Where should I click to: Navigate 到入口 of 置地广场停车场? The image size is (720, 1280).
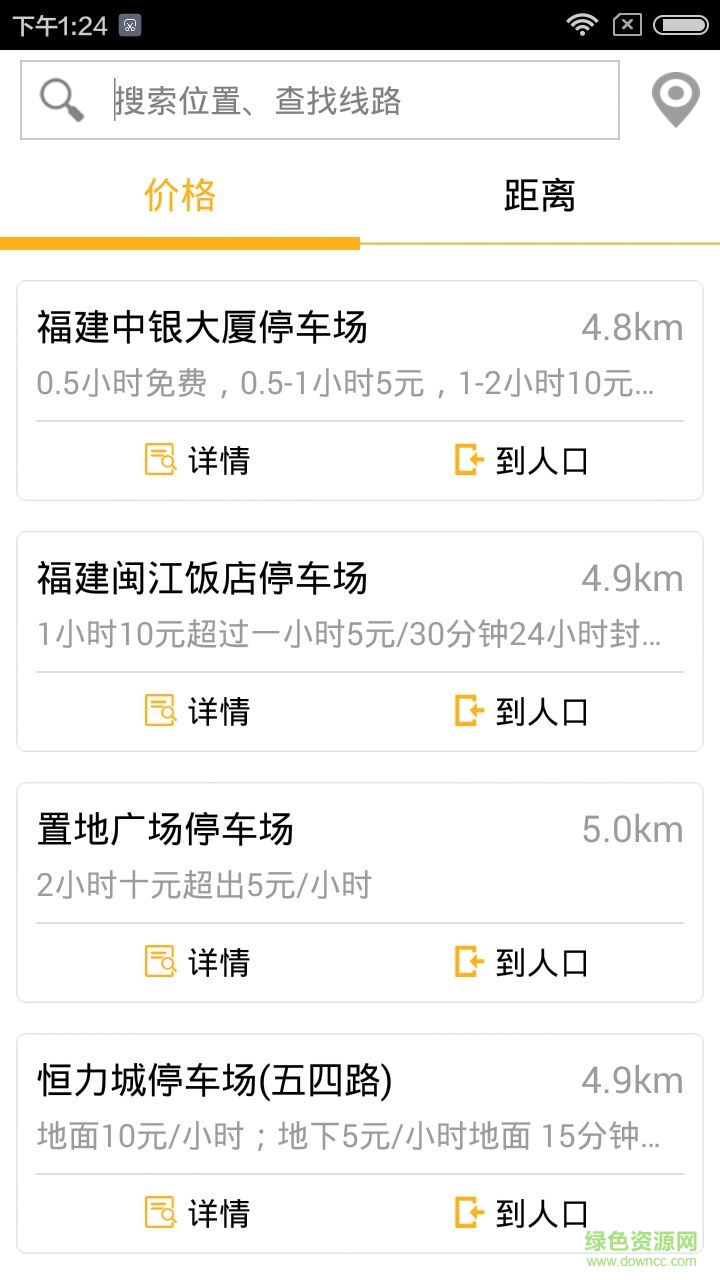522,962
